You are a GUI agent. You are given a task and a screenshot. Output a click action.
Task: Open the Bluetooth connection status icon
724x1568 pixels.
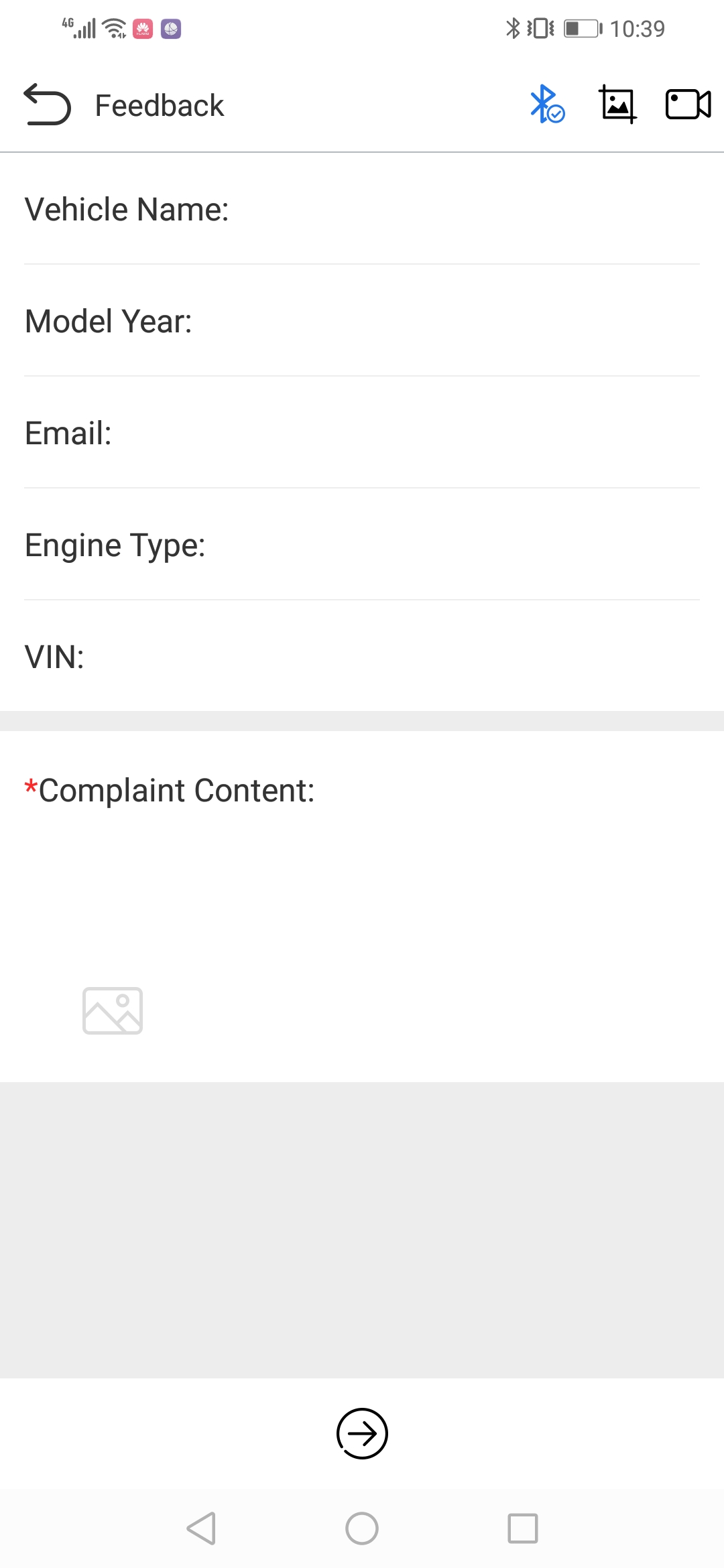tap(547, 105)
